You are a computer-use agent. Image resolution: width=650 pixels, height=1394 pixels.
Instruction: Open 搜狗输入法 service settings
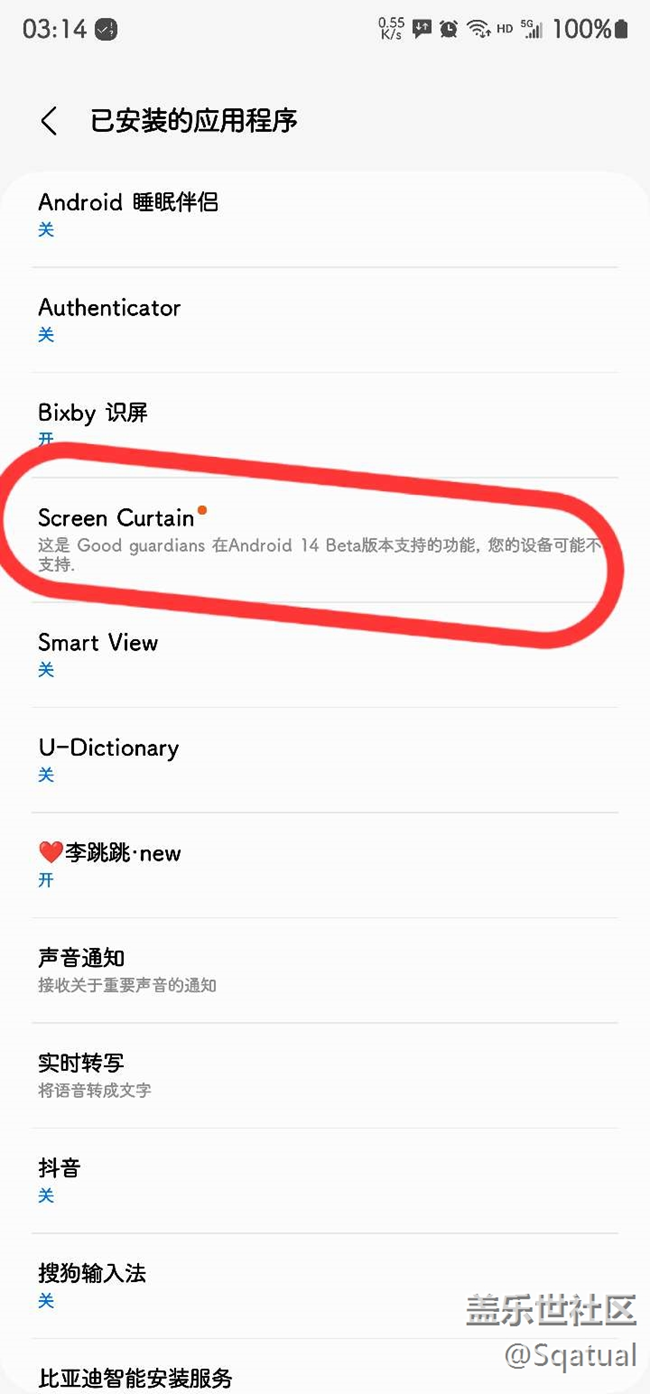point(325,1285)
